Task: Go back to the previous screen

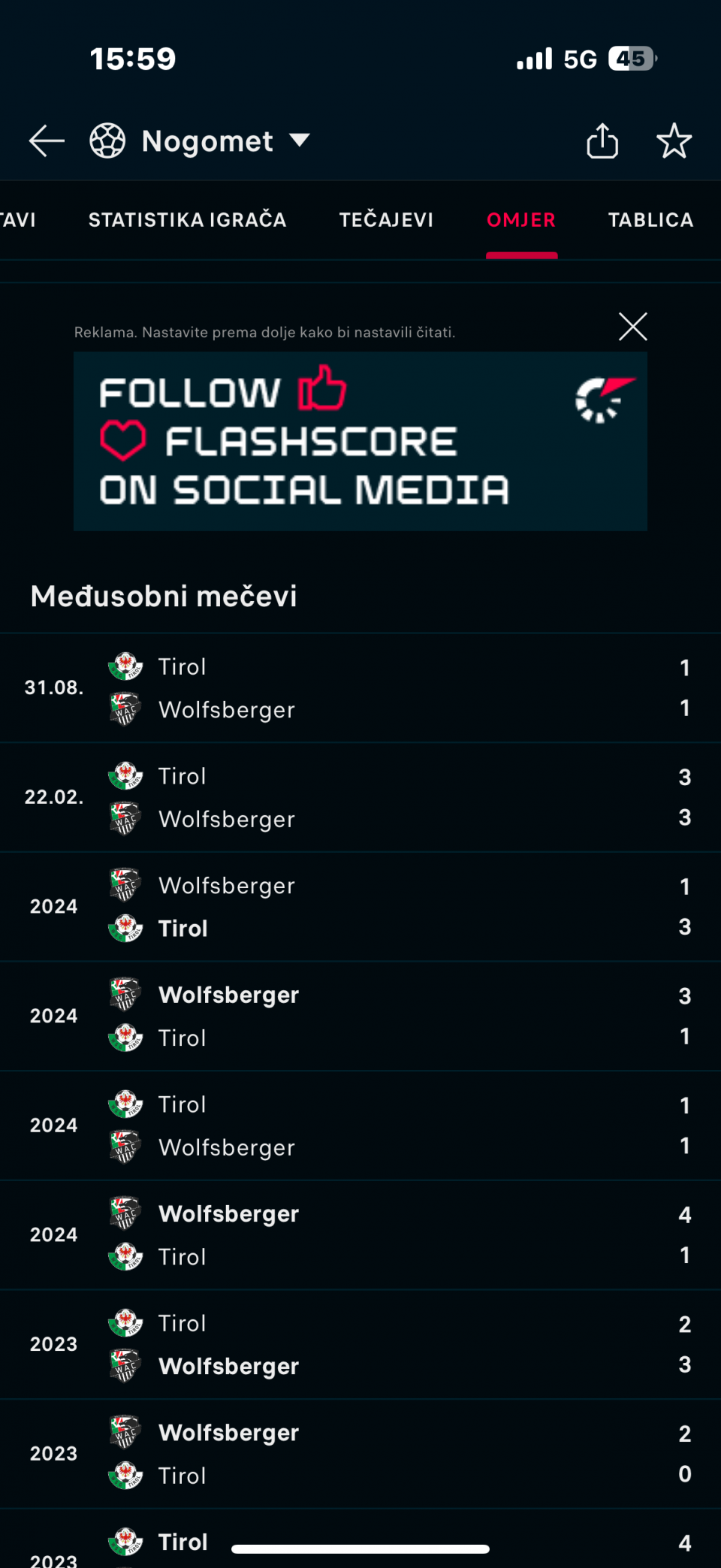Action: point(47,141)
